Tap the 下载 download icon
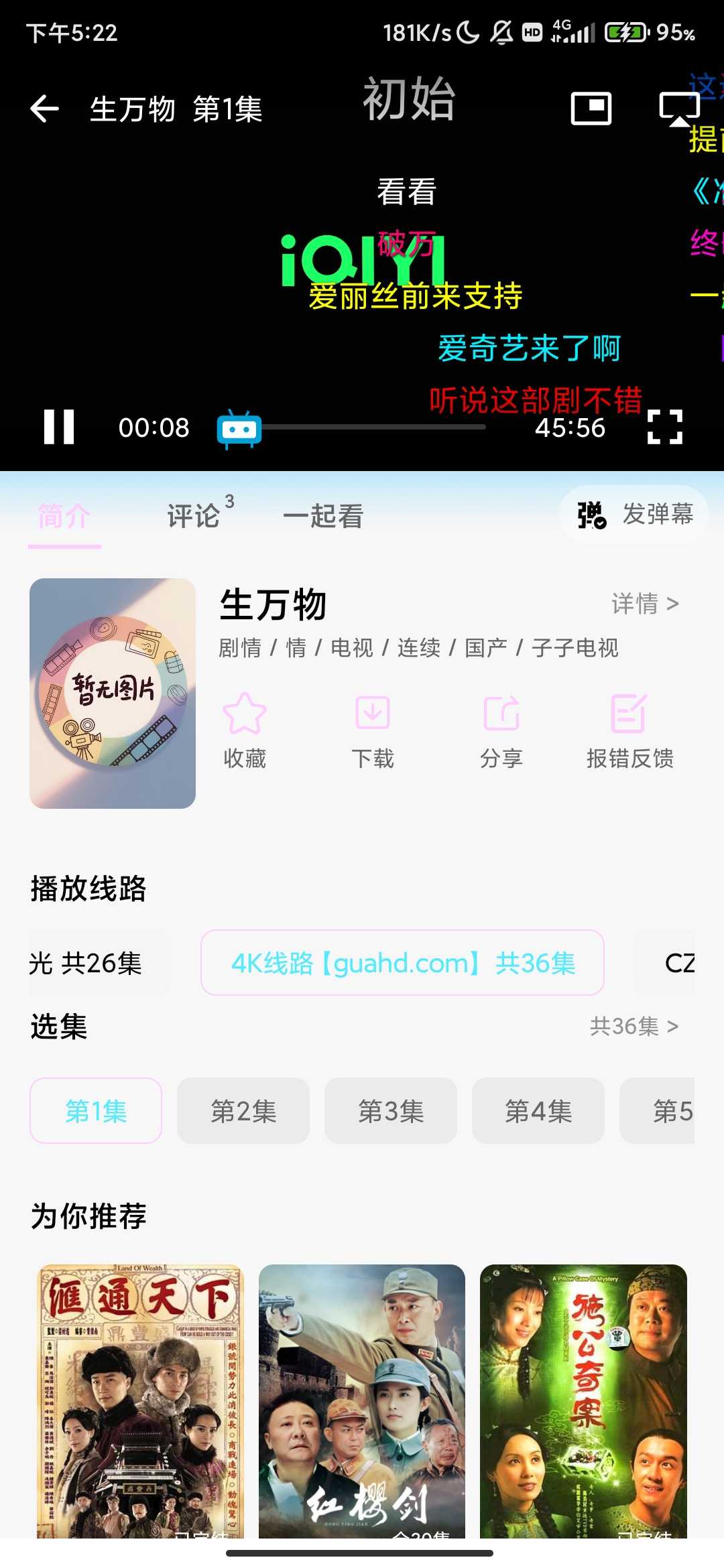724x1568 pixels. (373, 714)
